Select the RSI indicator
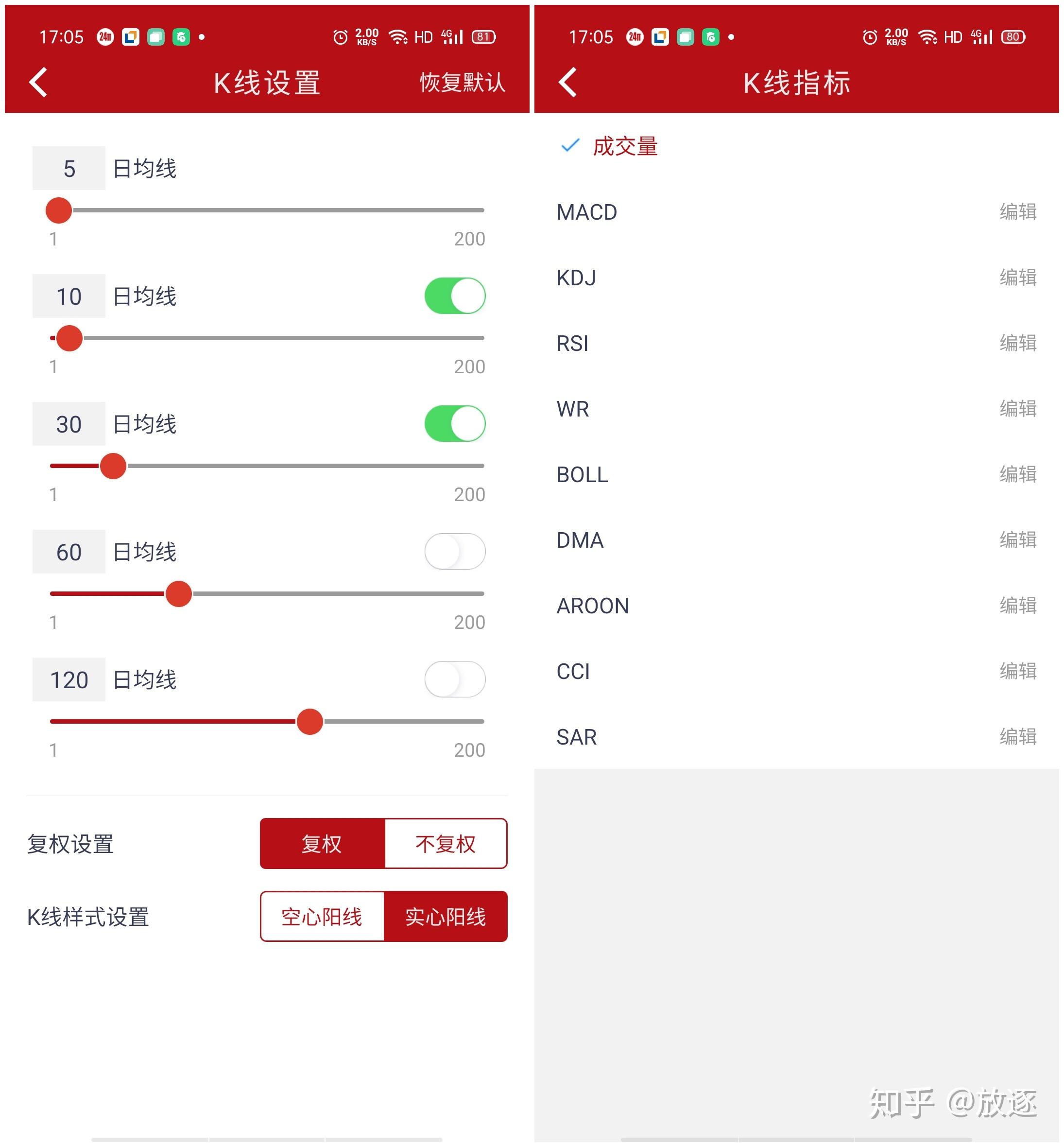 pyautogui.click(x=573, y=343)
